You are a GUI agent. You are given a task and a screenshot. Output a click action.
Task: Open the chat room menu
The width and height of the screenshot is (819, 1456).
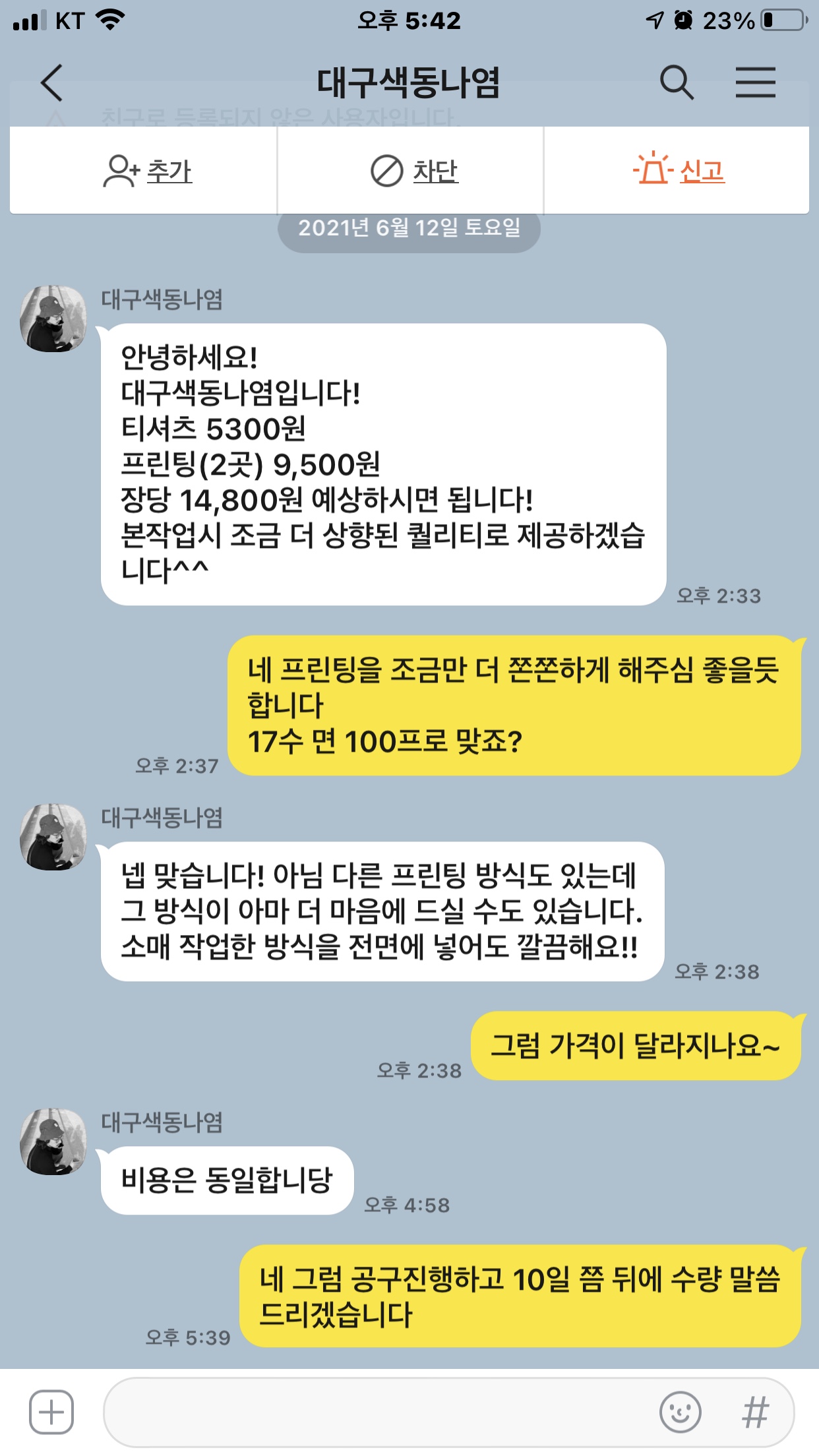coord(755,83)
